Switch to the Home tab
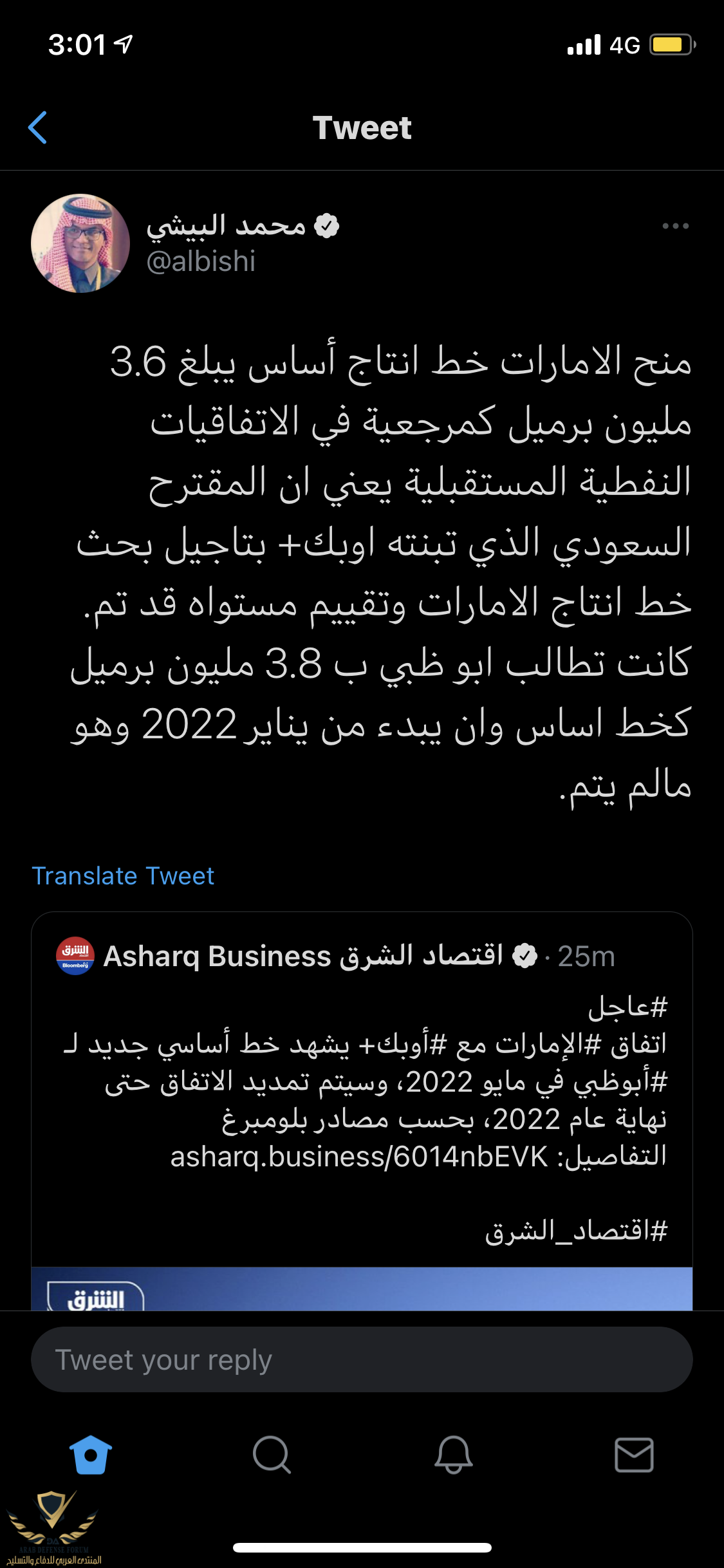The height and width of the screenshot is (1568, 724). point(91,1455)
